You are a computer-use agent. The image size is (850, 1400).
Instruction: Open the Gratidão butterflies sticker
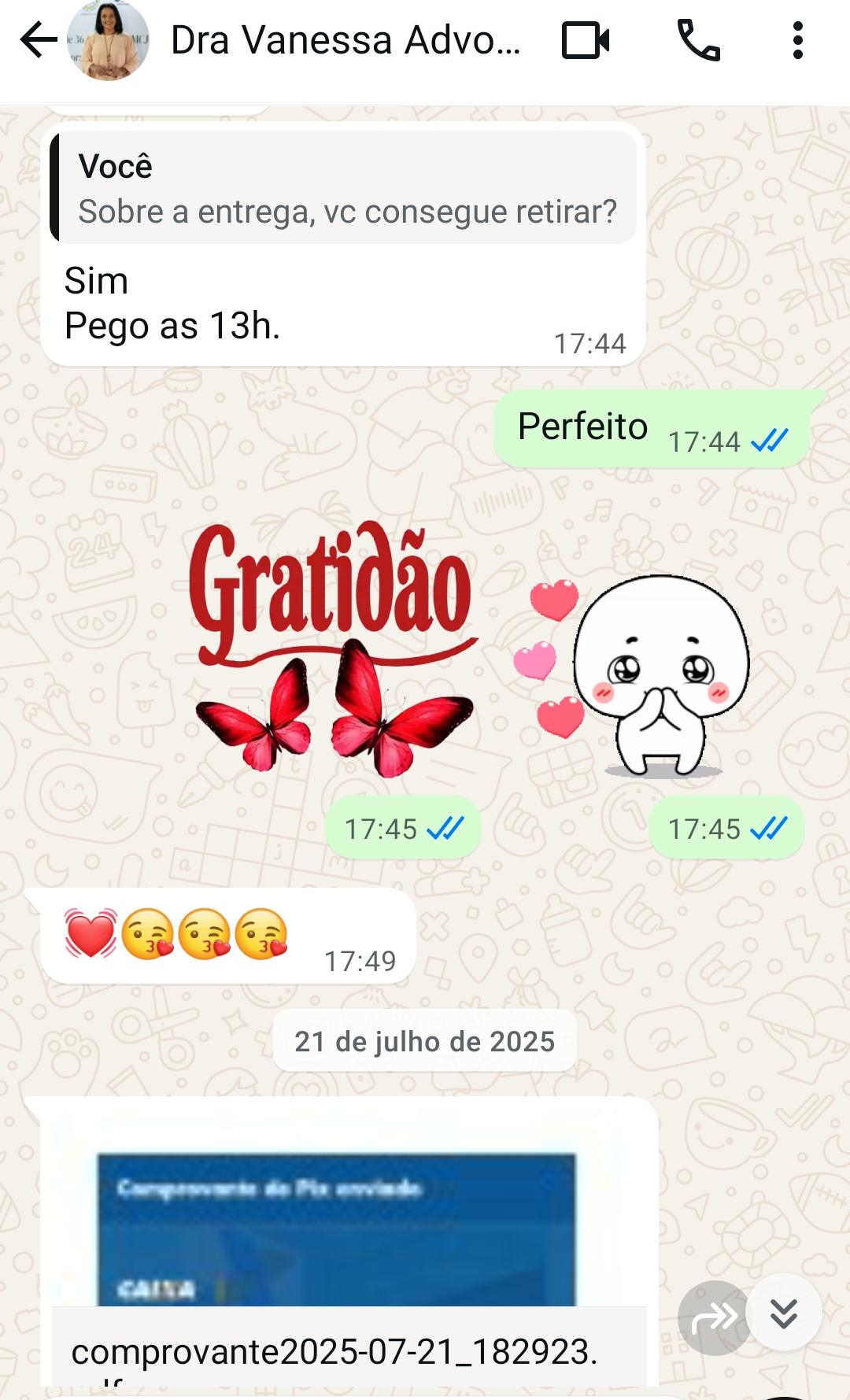click(x=333, y=647)
